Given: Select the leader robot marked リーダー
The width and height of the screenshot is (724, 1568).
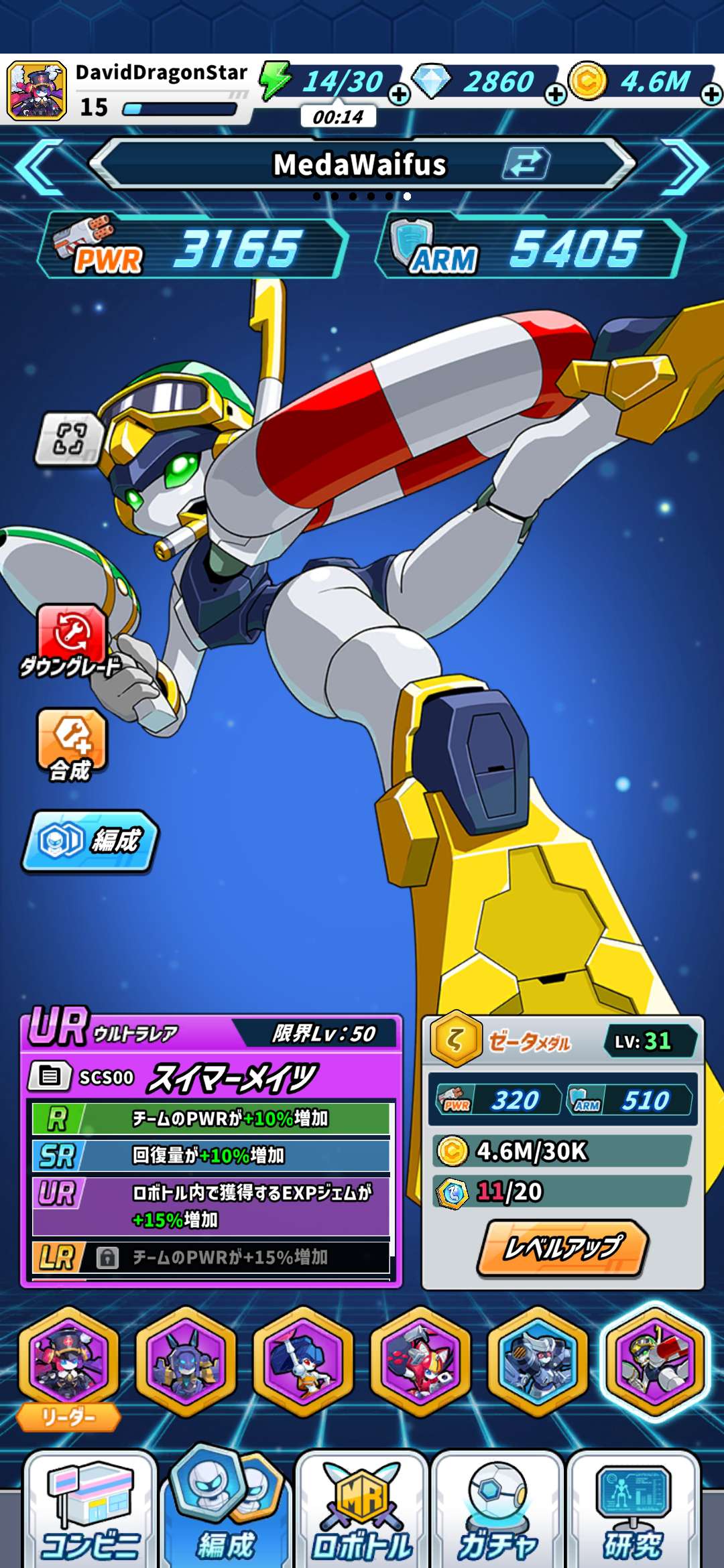Looking at the screenshot, I should (68, 1362).
